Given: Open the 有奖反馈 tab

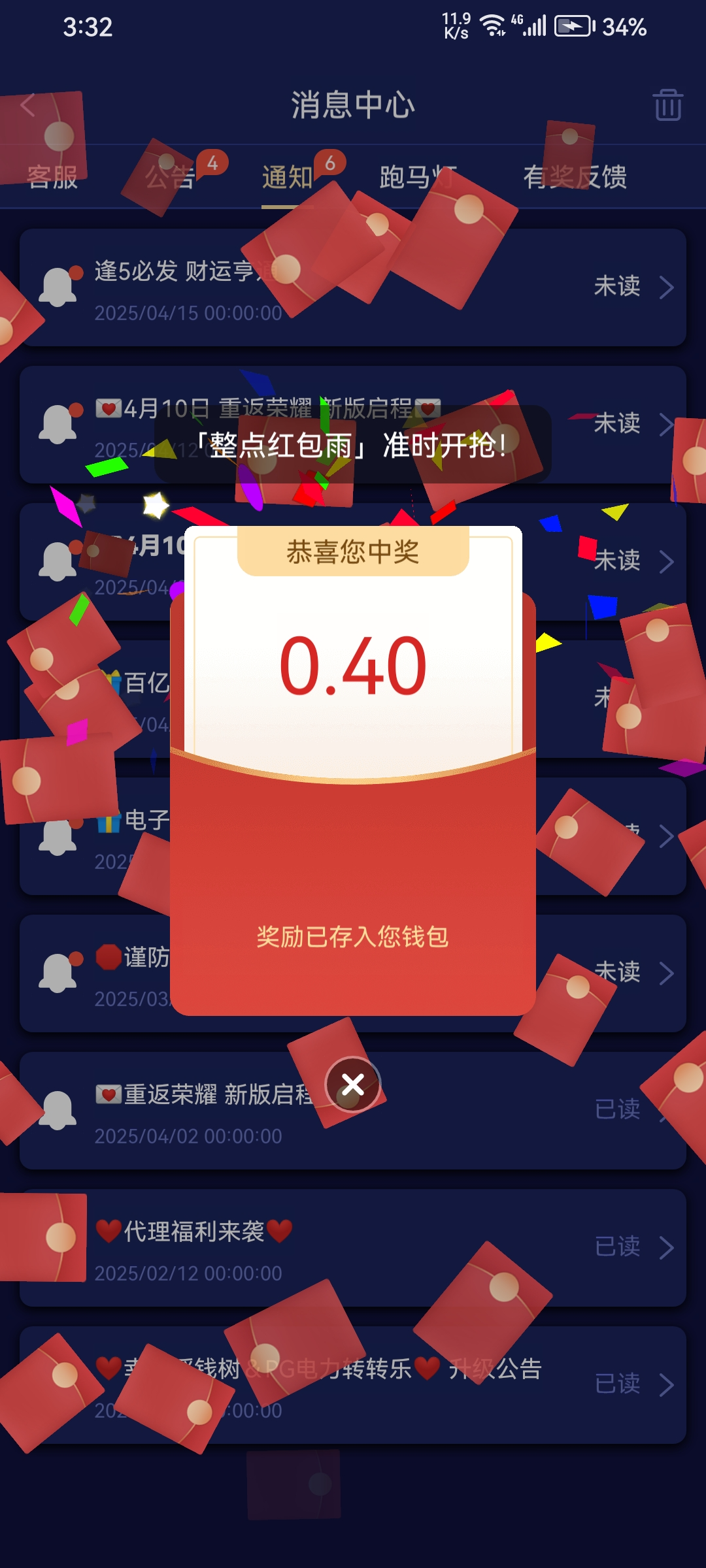Looking at the screenshot, I should (x=575, y=177).
